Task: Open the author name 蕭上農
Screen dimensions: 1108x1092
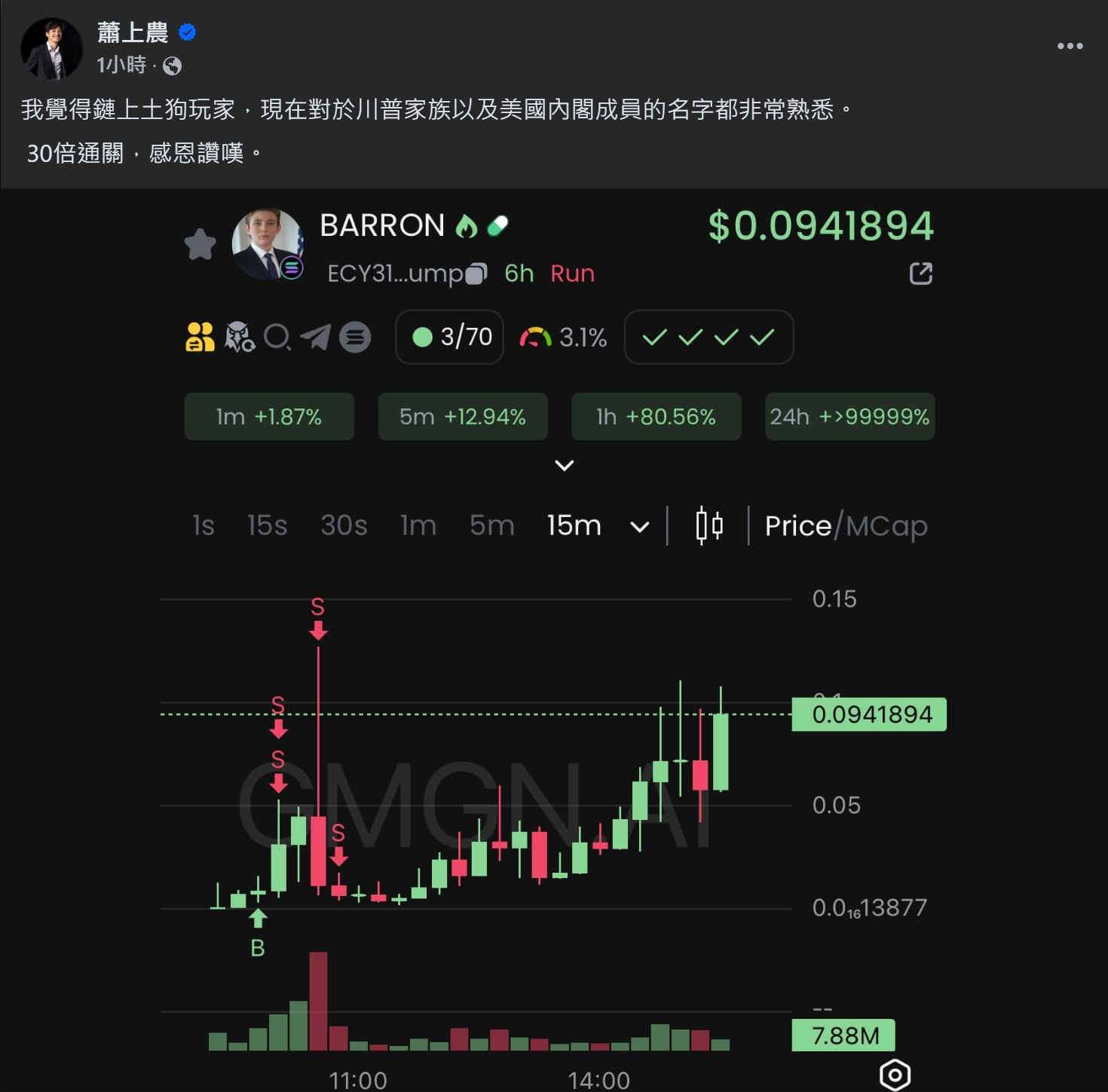Action: click(x=133, y=32)
